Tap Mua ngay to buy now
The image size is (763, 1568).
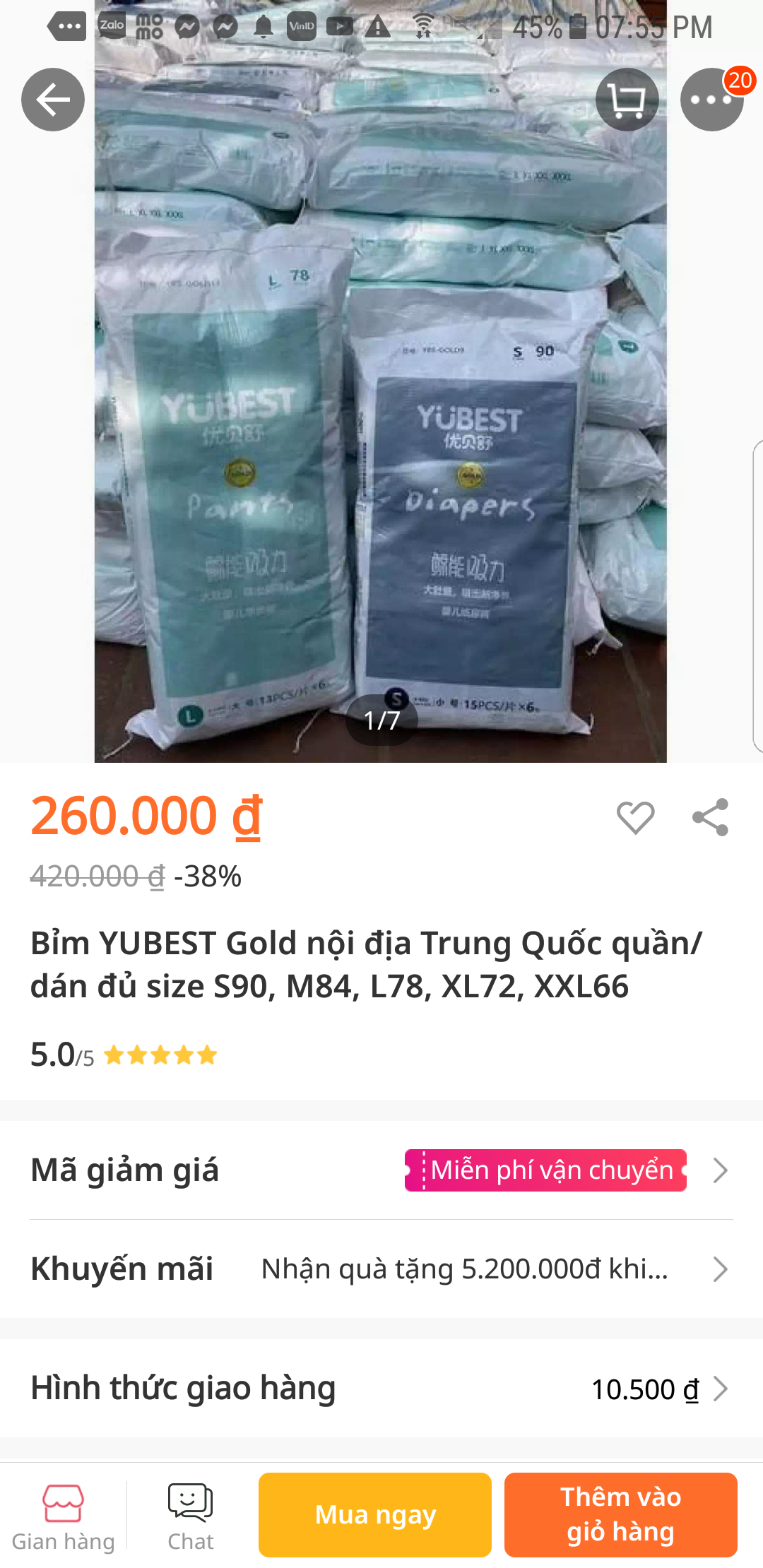(375, 1515)
